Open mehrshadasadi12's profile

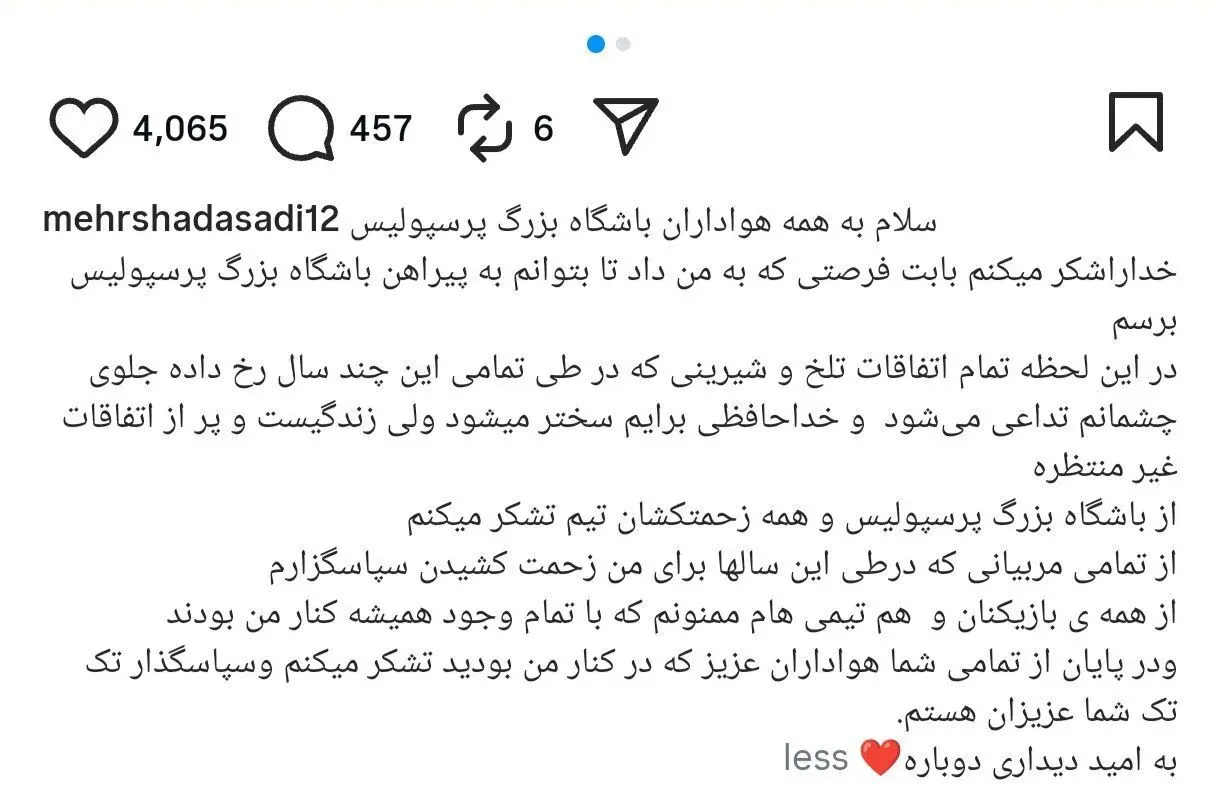192,221
